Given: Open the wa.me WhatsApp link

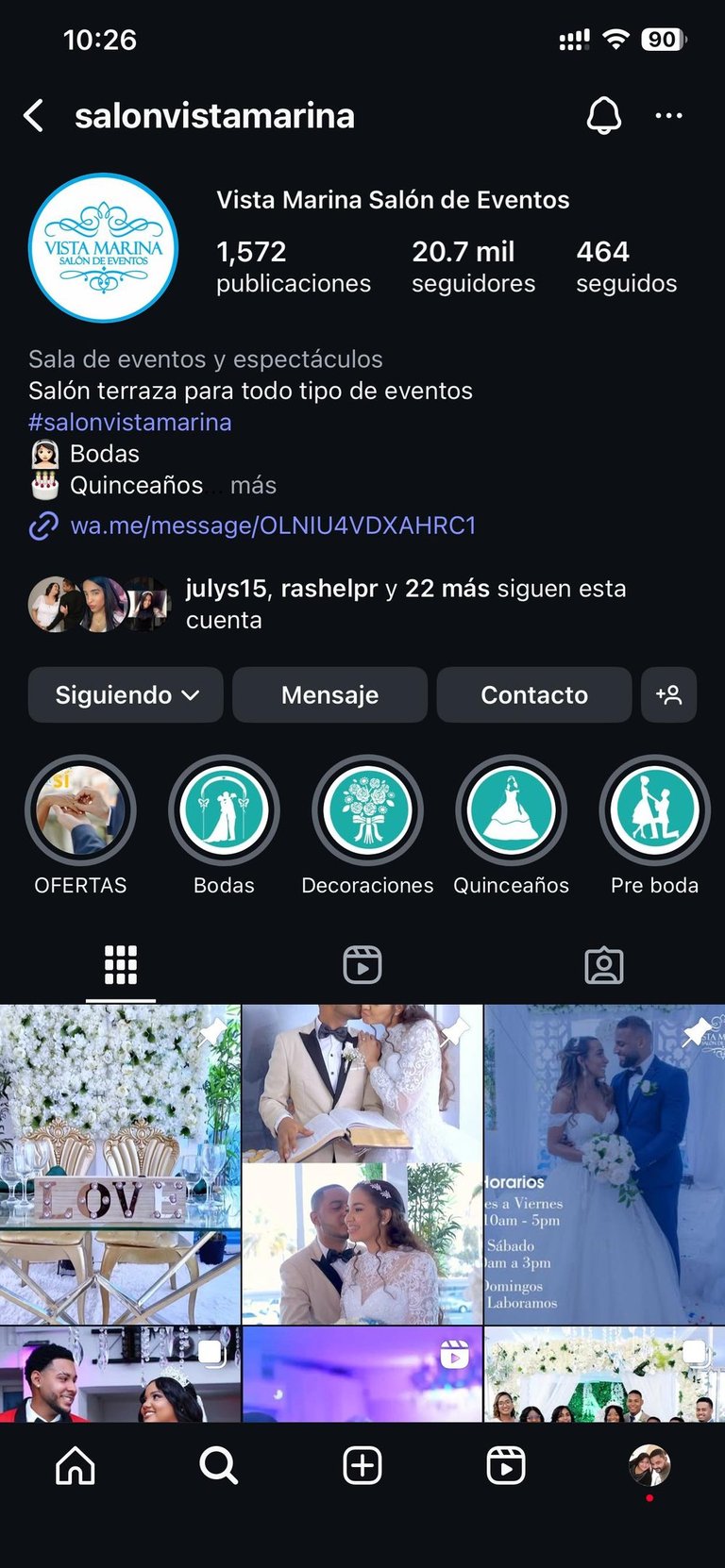Looking at the screenshot, I should click(272, 525).
